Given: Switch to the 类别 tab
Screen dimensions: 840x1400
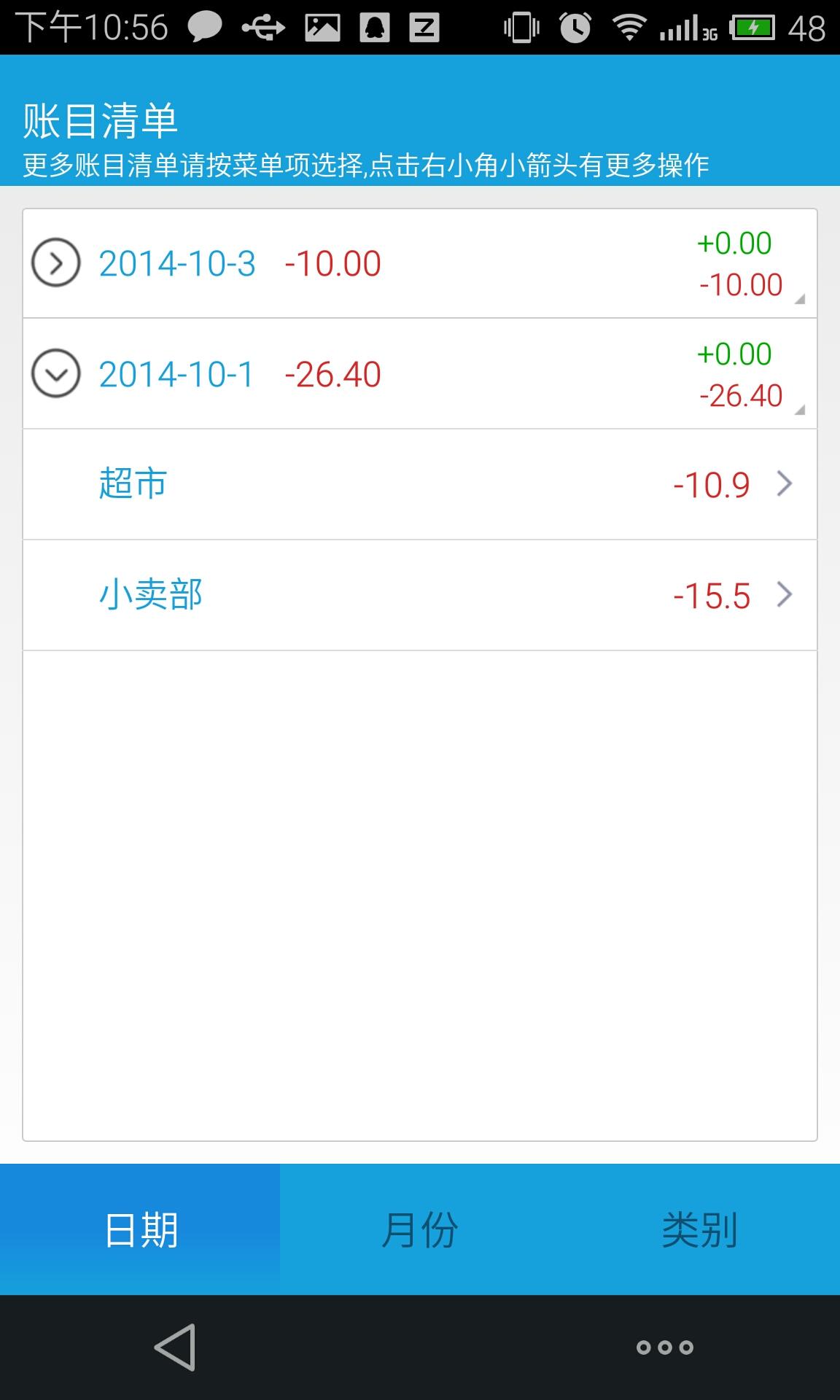Looking at the screenshot, I should click(700, 1229).
